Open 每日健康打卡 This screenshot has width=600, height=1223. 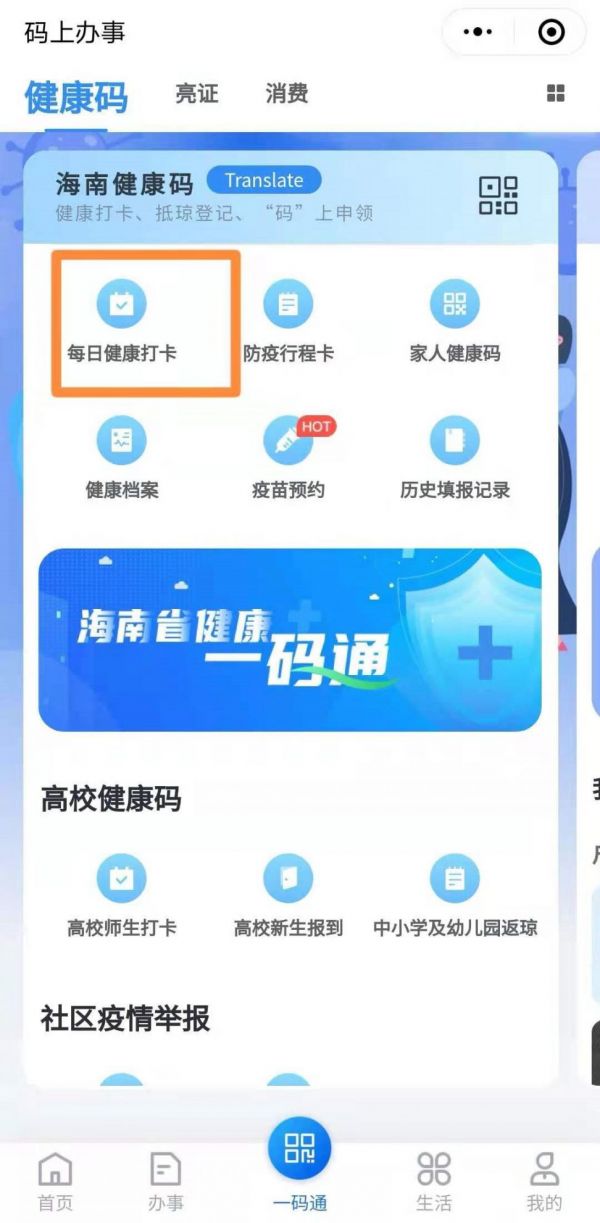[x=121, y=322]
